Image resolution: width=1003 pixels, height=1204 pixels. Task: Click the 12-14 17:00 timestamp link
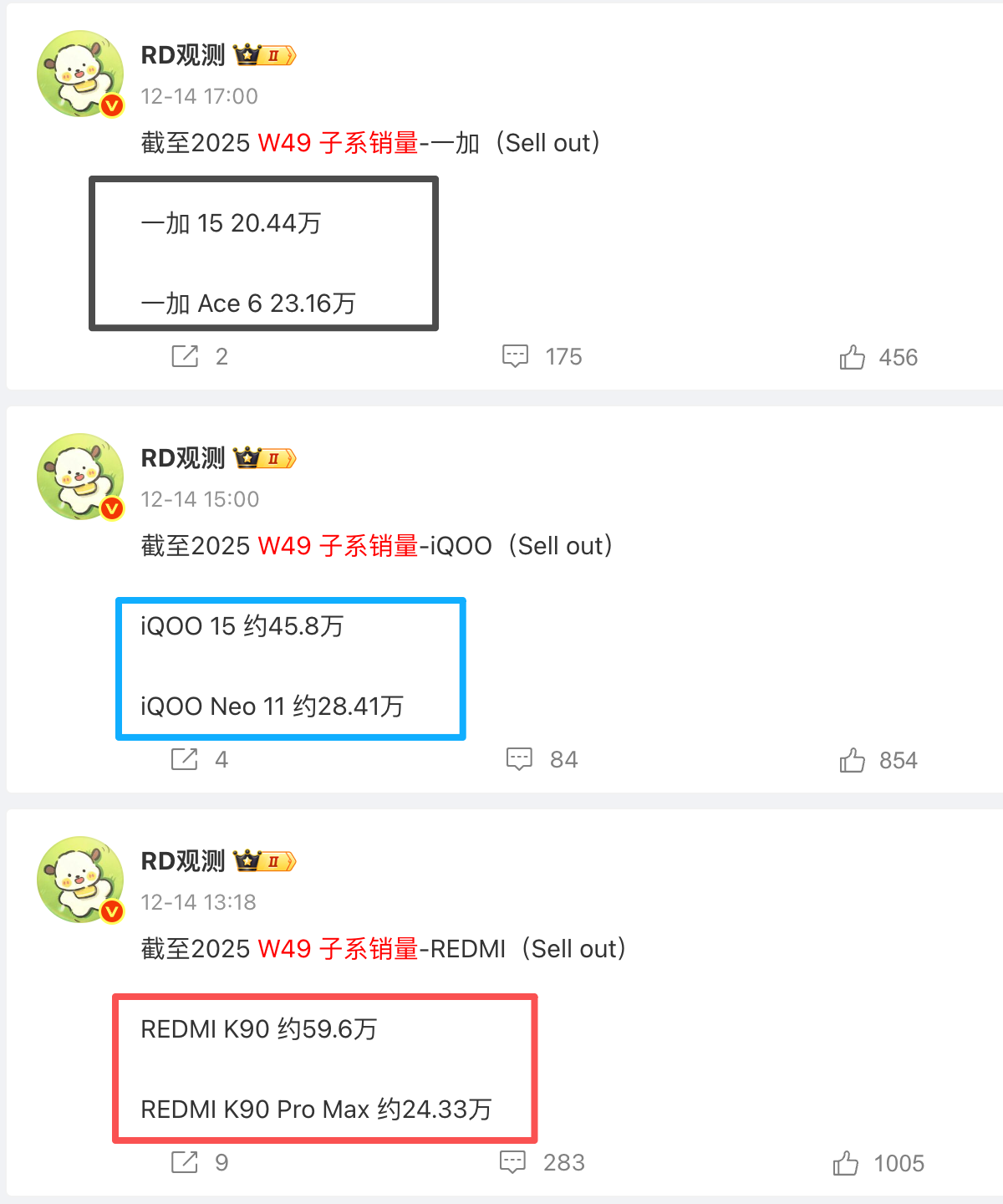(199, 96)
